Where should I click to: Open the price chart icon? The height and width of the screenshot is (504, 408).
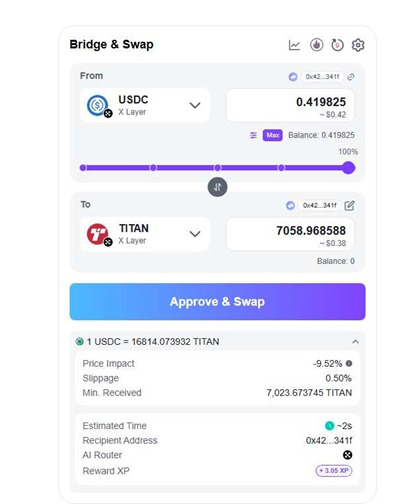[294, 45]
